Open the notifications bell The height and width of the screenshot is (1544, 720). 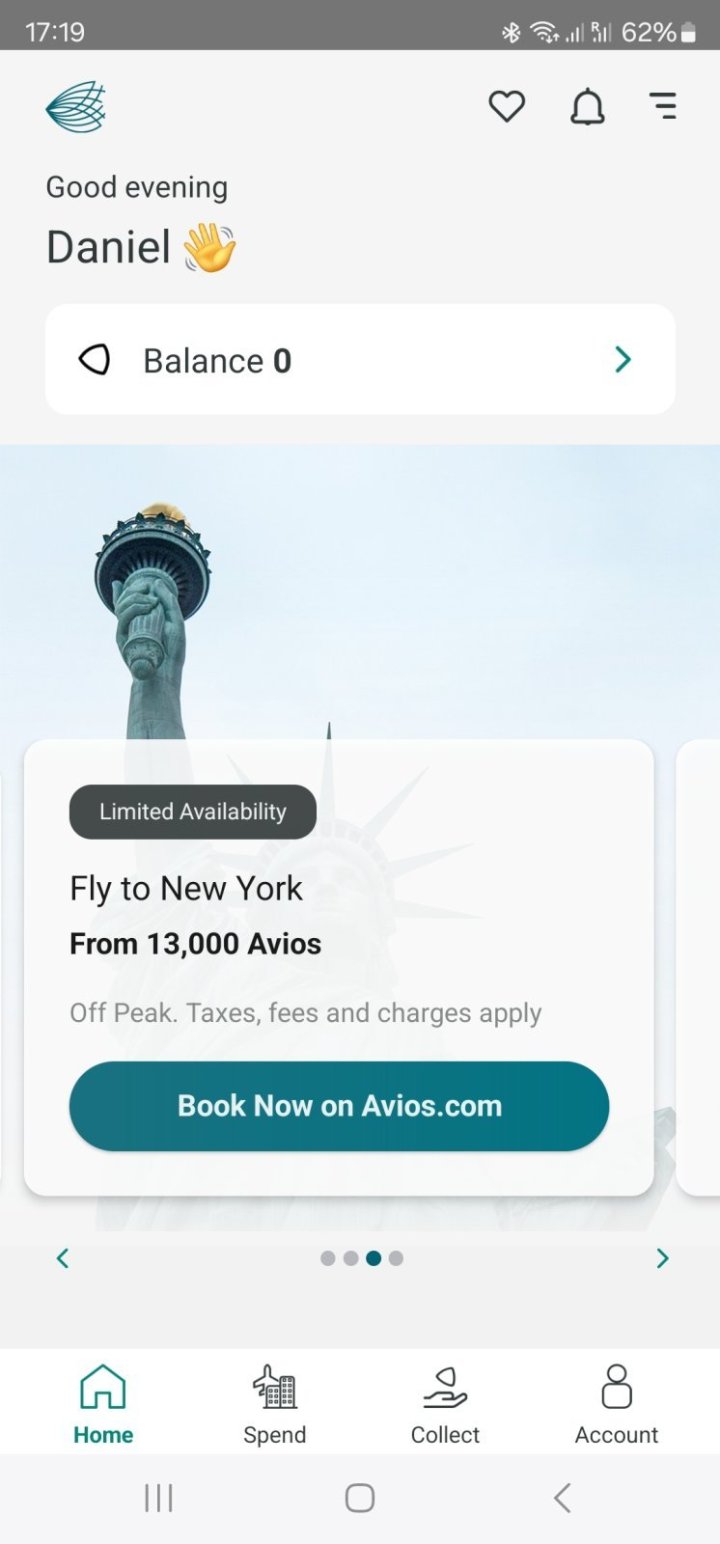[x=587, y=106]
